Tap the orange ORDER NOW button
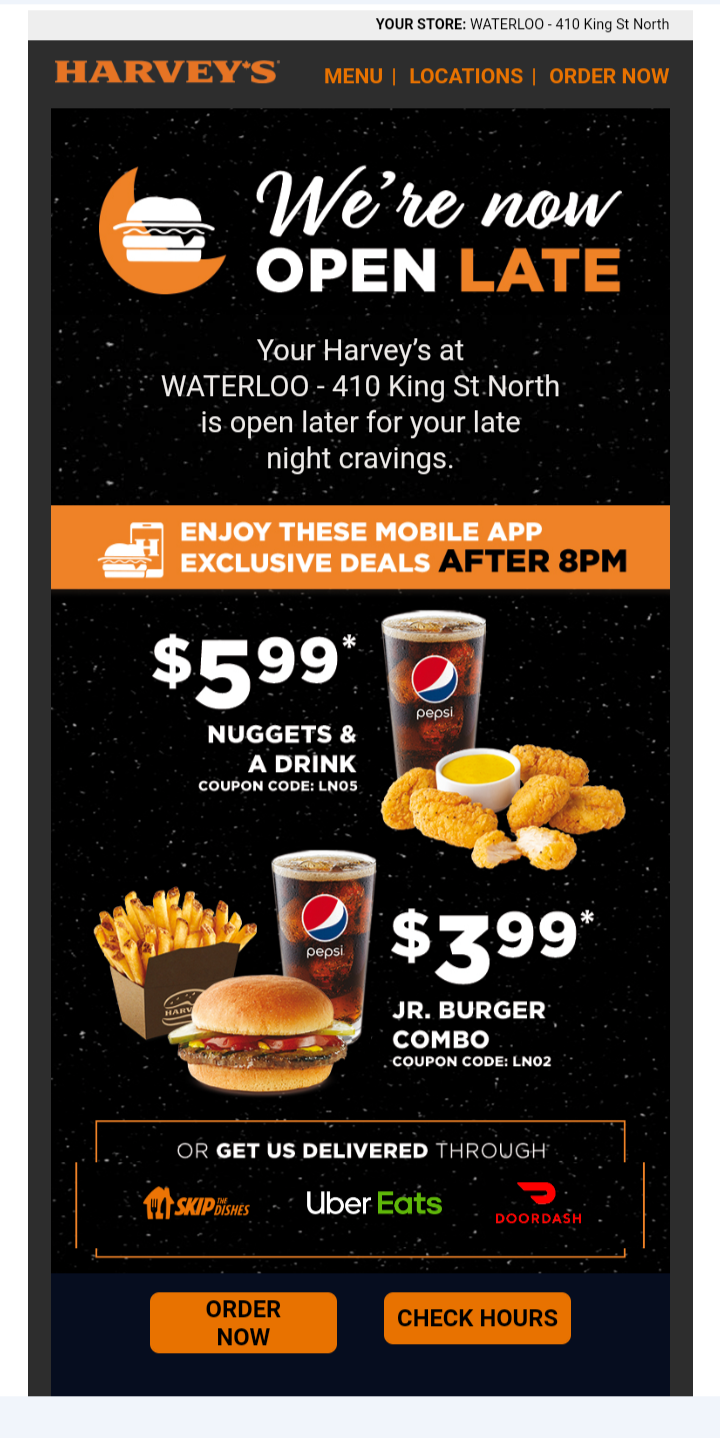 coord(243,1322)
